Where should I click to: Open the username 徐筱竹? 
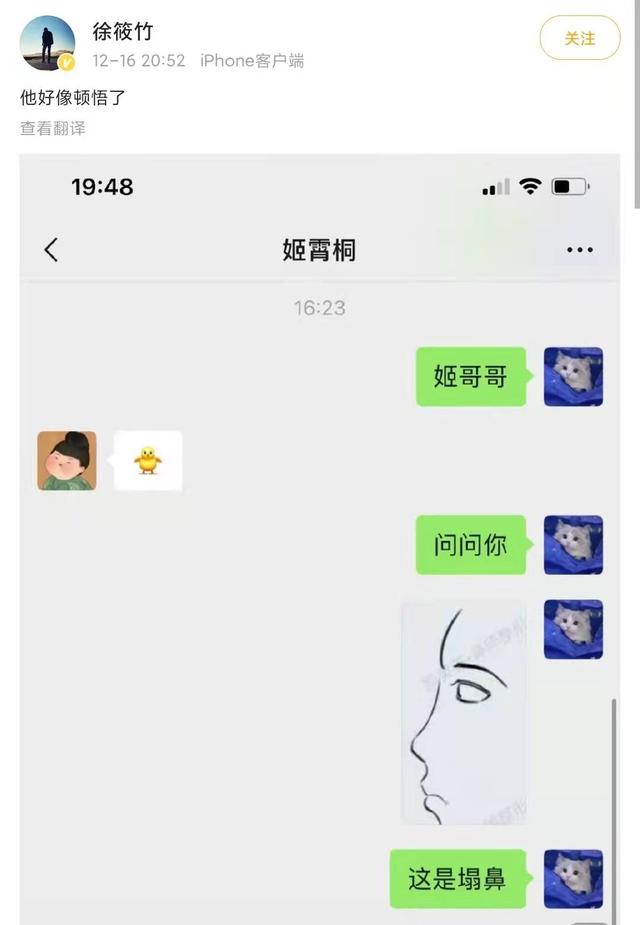122,32
